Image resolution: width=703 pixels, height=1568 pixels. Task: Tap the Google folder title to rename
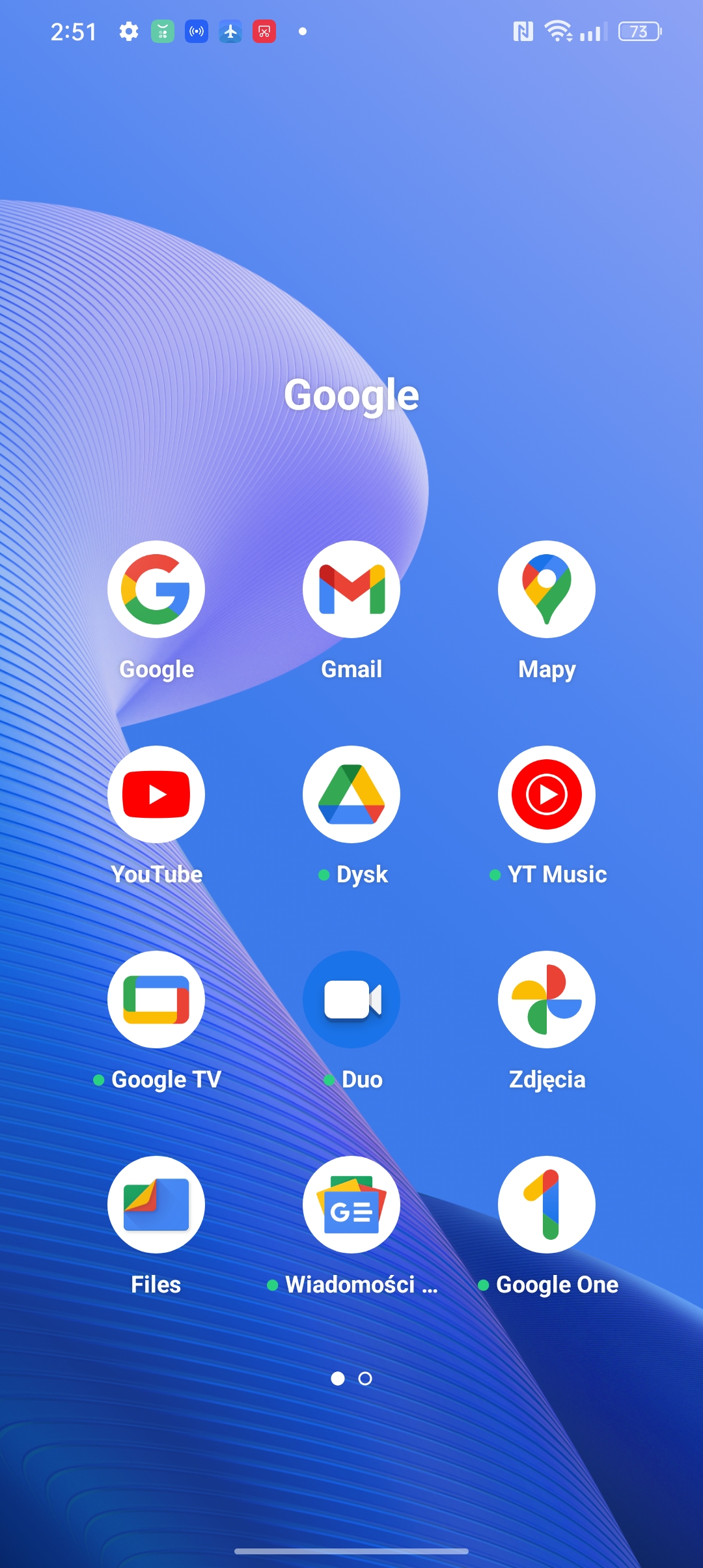tap(351, 395)
